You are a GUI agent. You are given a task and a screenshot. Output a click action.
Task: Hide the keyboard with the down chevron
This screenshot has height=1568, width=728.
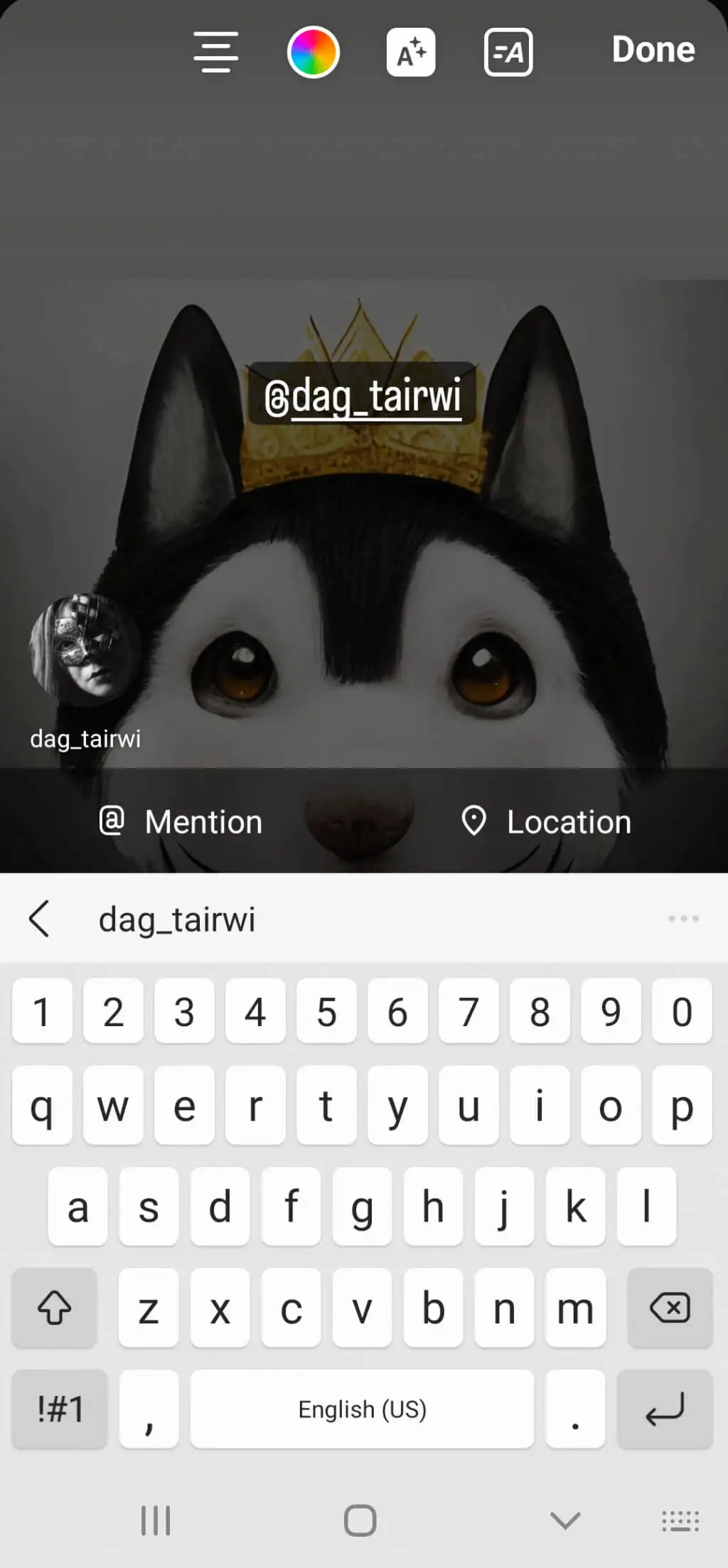pyautogui.click(x=566, y=1520)
